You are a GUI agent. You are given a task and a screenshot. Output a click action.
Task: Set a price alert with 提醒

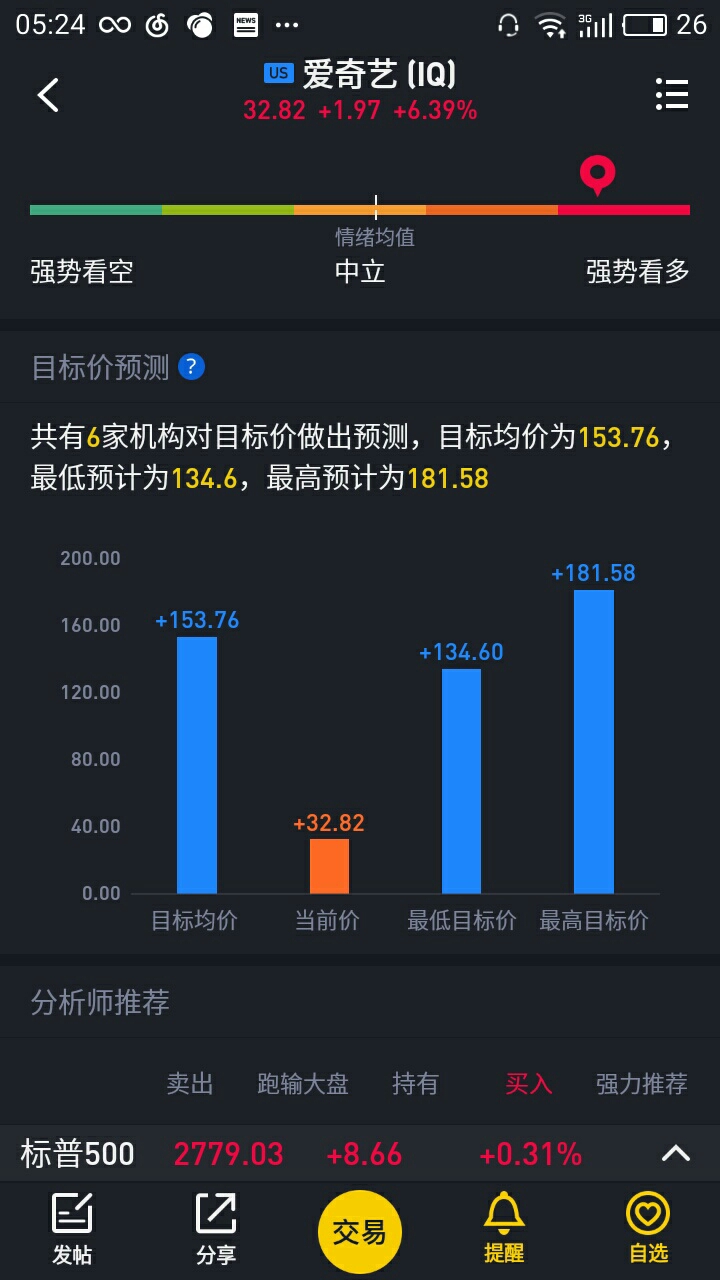pos(504,1229)
